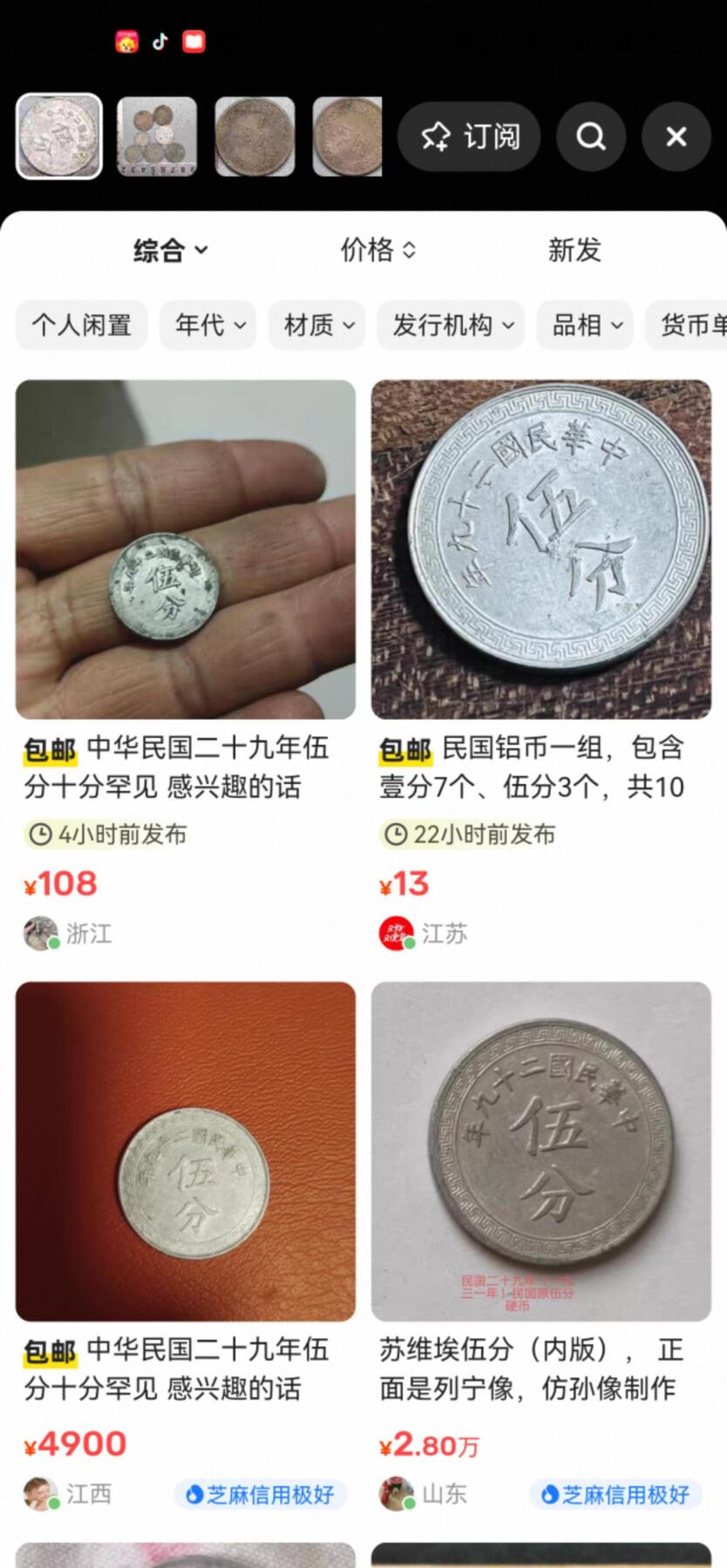Enable the 品相 condition filter

[x=584, y=325]
